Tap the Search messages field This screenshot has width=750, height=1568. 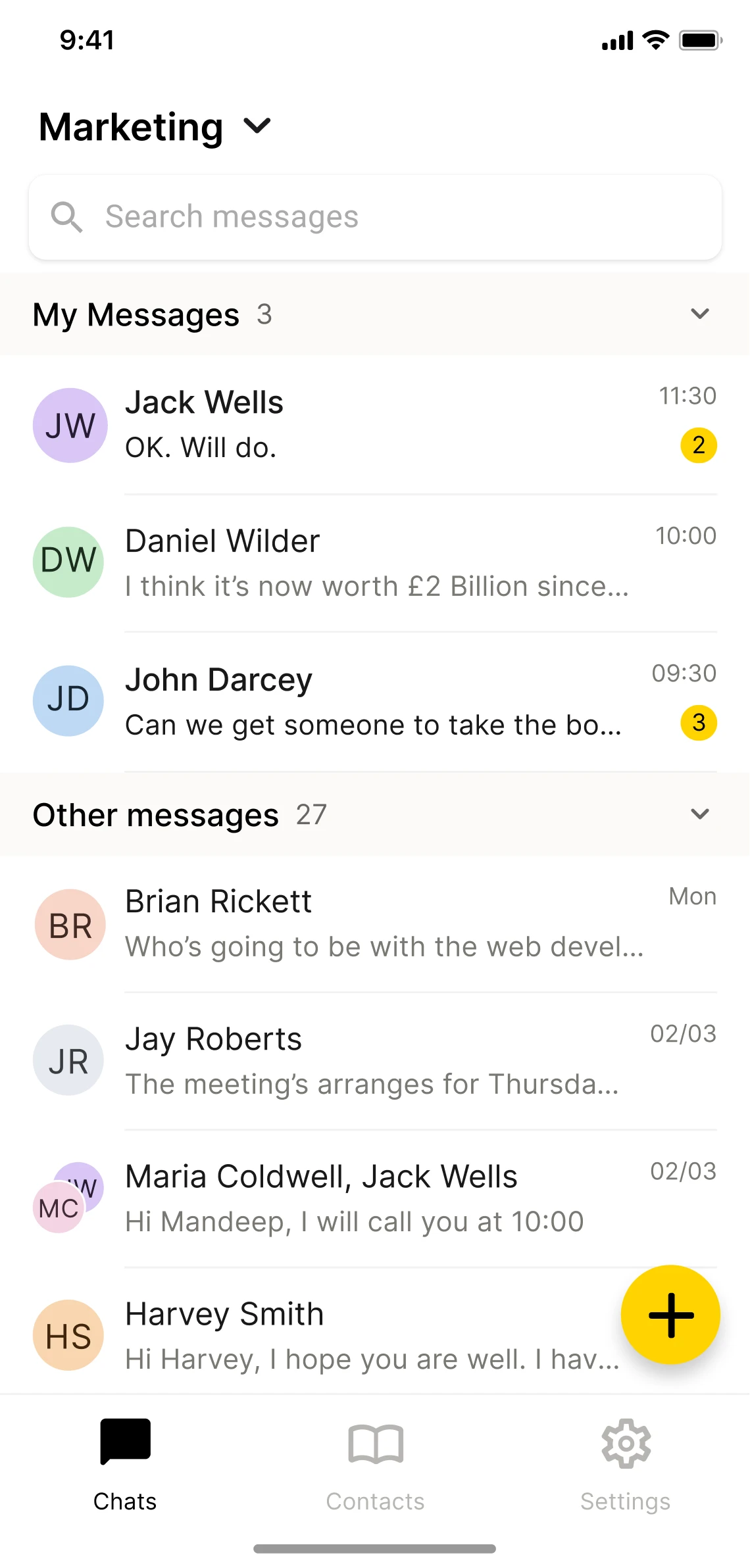point(375,217)
